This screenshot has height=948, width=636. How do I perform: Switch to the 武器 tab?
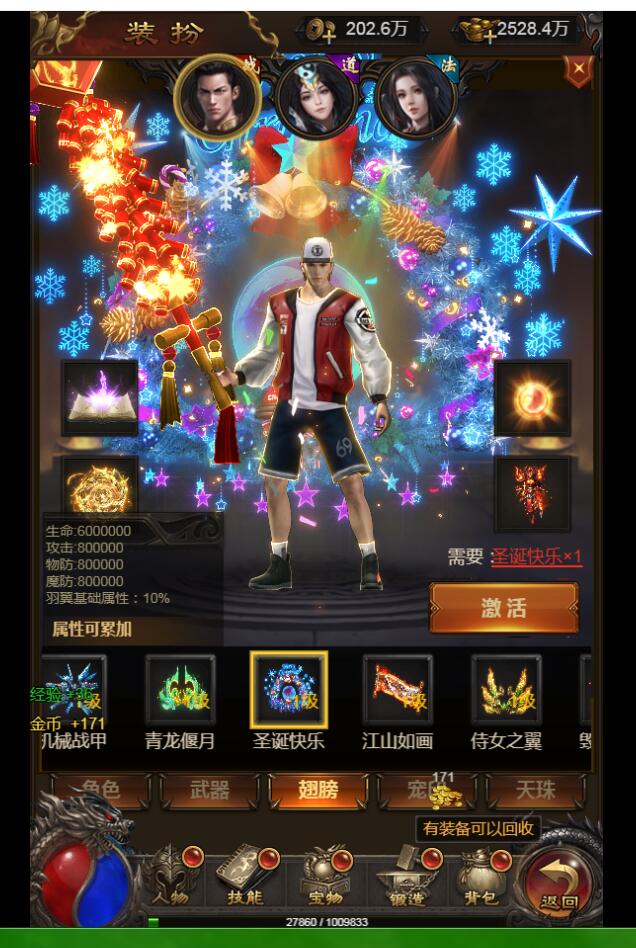pyautogui.click(x=209, y=790)
